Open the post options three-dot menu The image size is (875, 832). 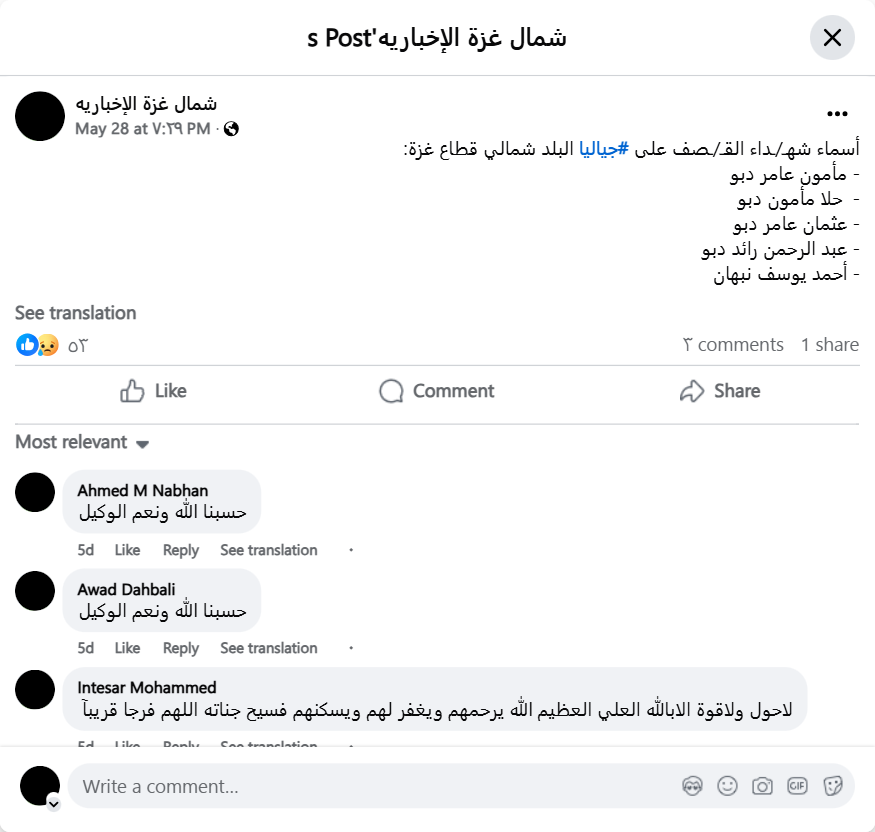(837, 114)
